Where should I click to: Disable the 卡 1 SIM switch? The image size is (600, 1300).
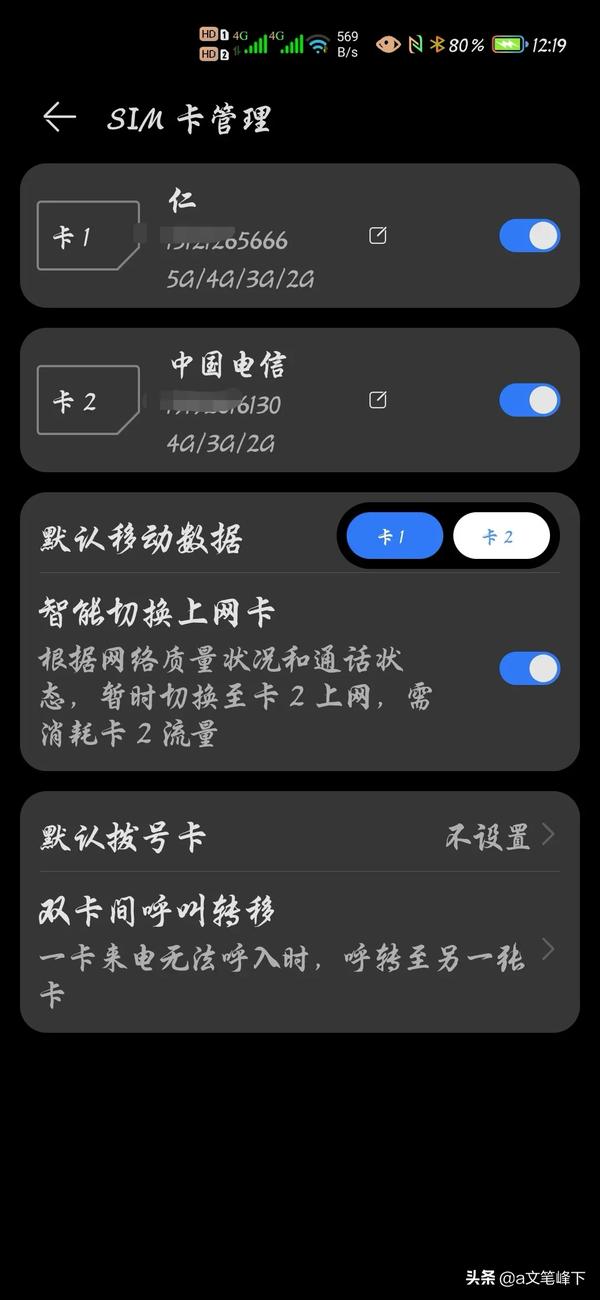(x=529, y=236)
